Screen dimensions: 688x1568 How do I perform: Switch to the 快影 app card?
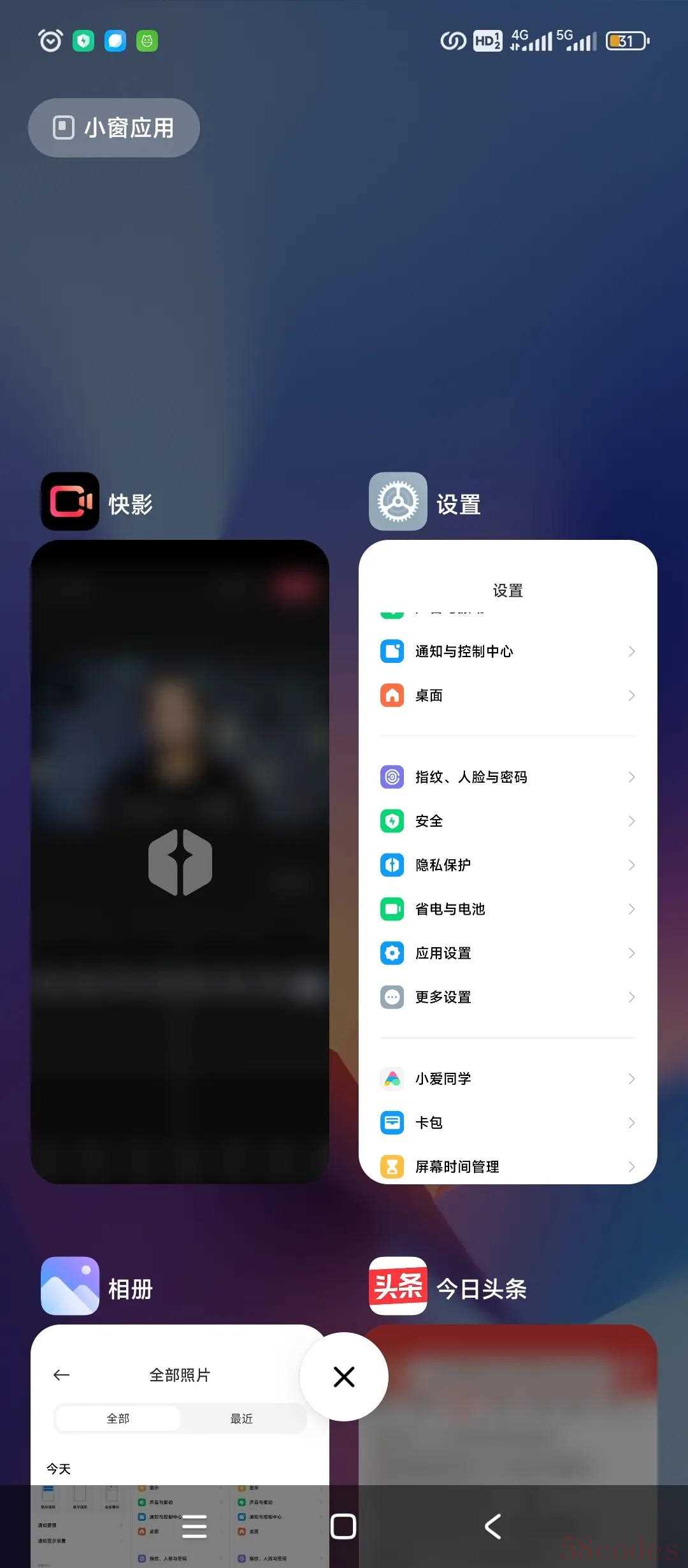click(x=180, y=860)
